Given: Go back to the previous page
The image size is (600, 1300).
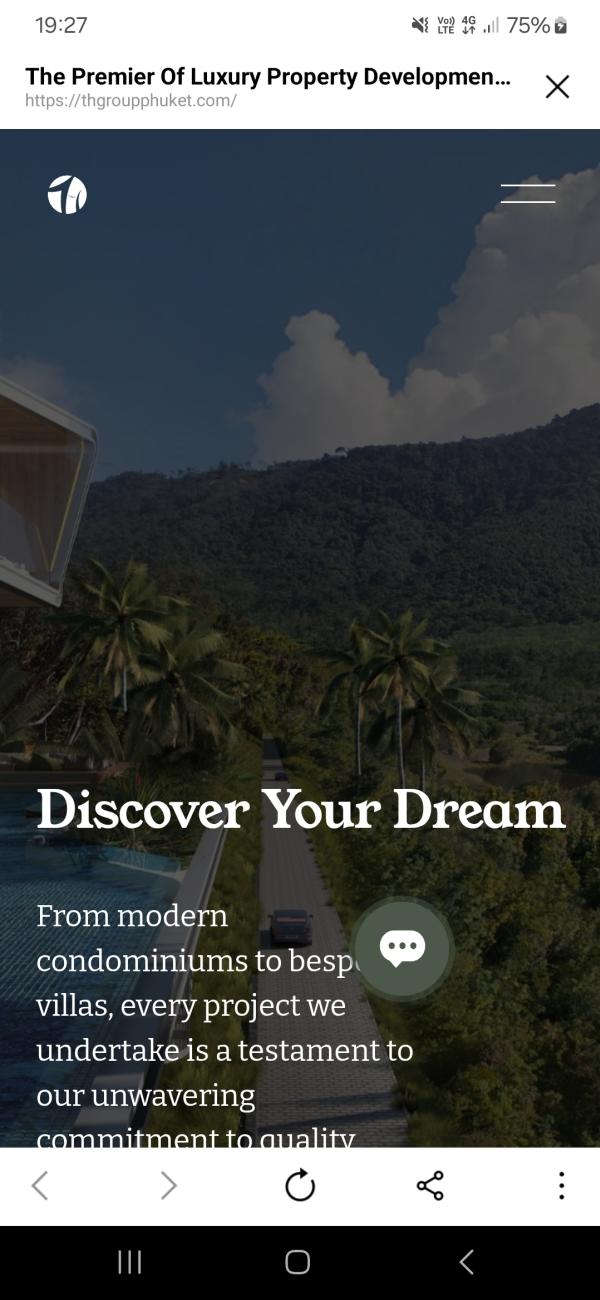Looking at the screenshot, I should pos(40,1186).
